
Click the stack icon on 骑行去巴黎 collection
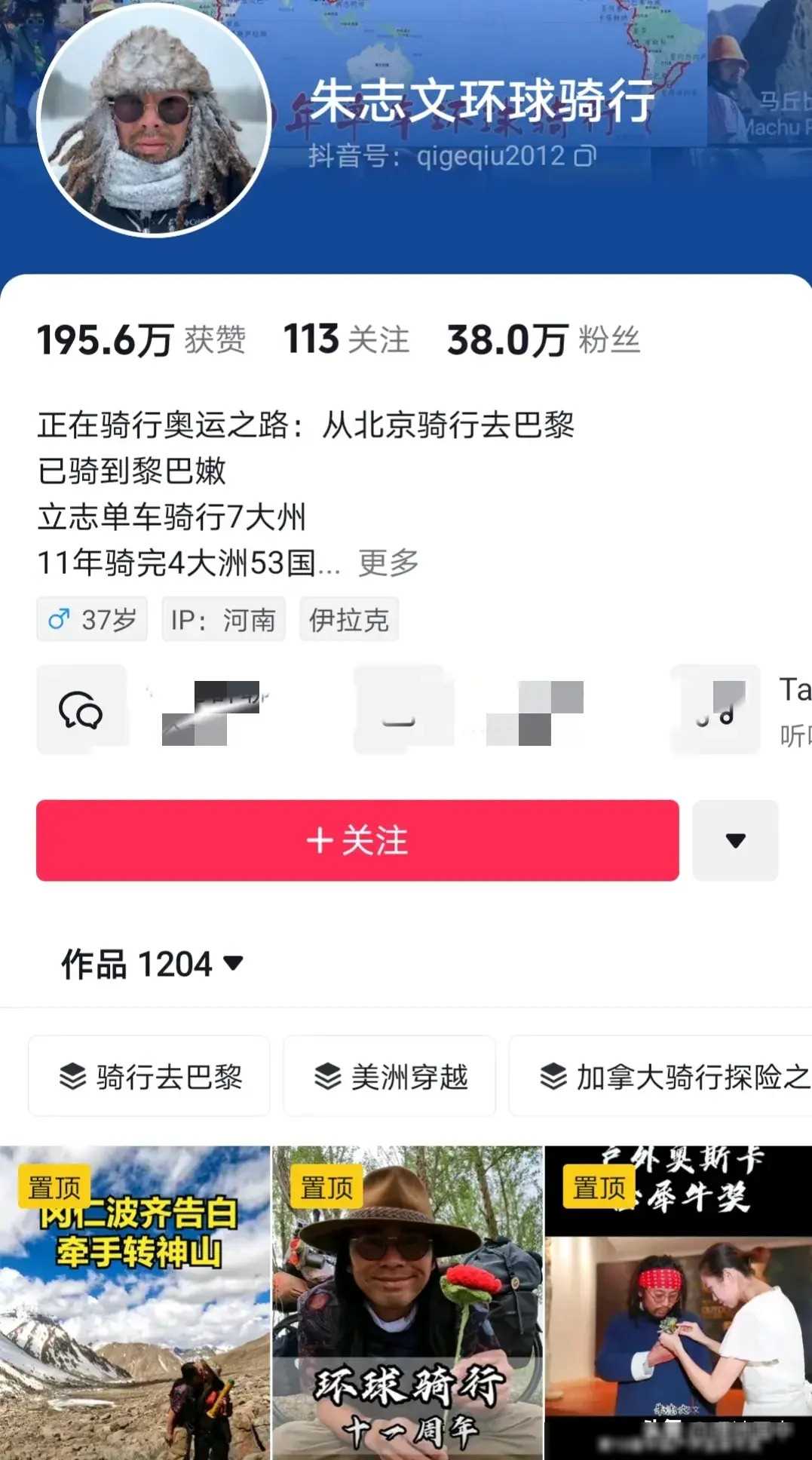(x=72, y=1077)
